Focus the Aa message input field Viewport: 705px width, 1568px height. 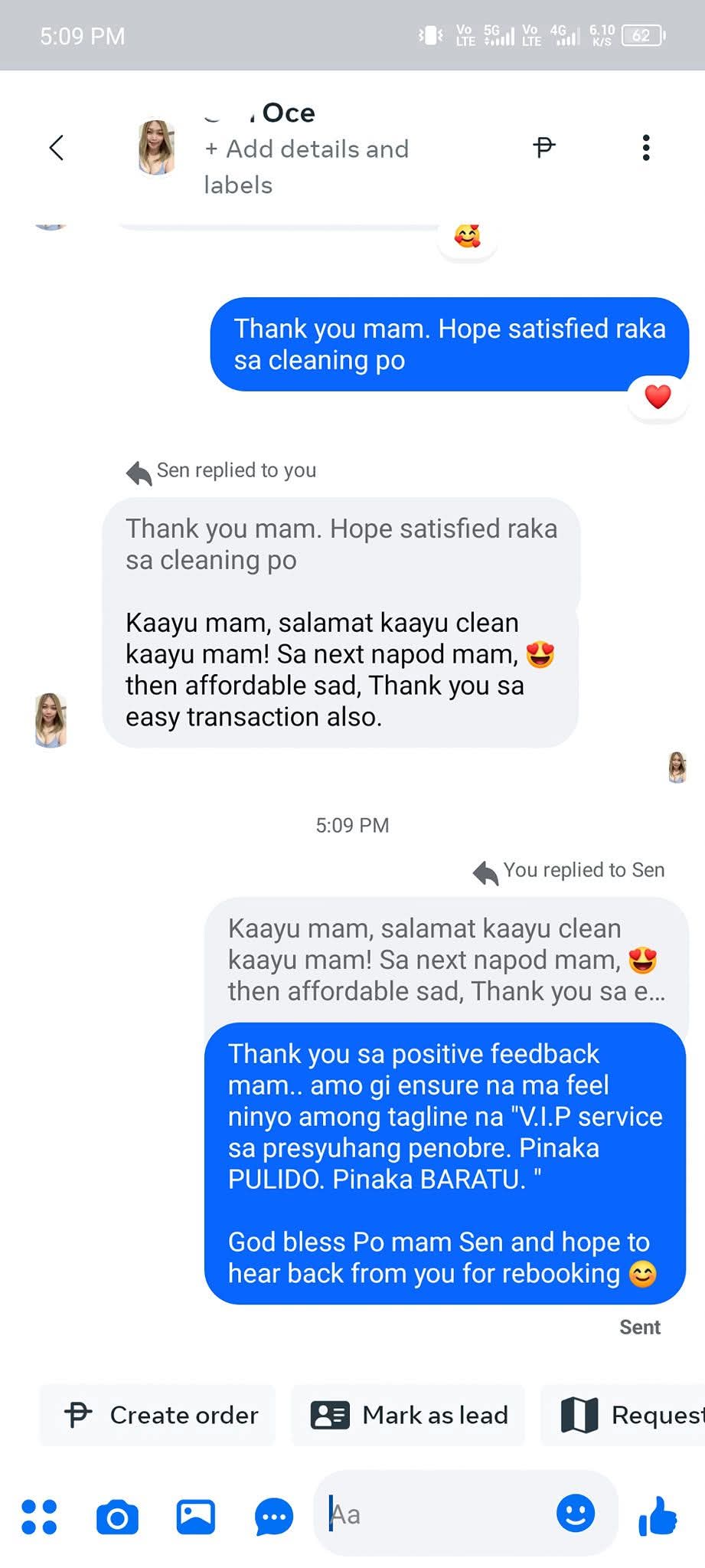(436, 1514)
